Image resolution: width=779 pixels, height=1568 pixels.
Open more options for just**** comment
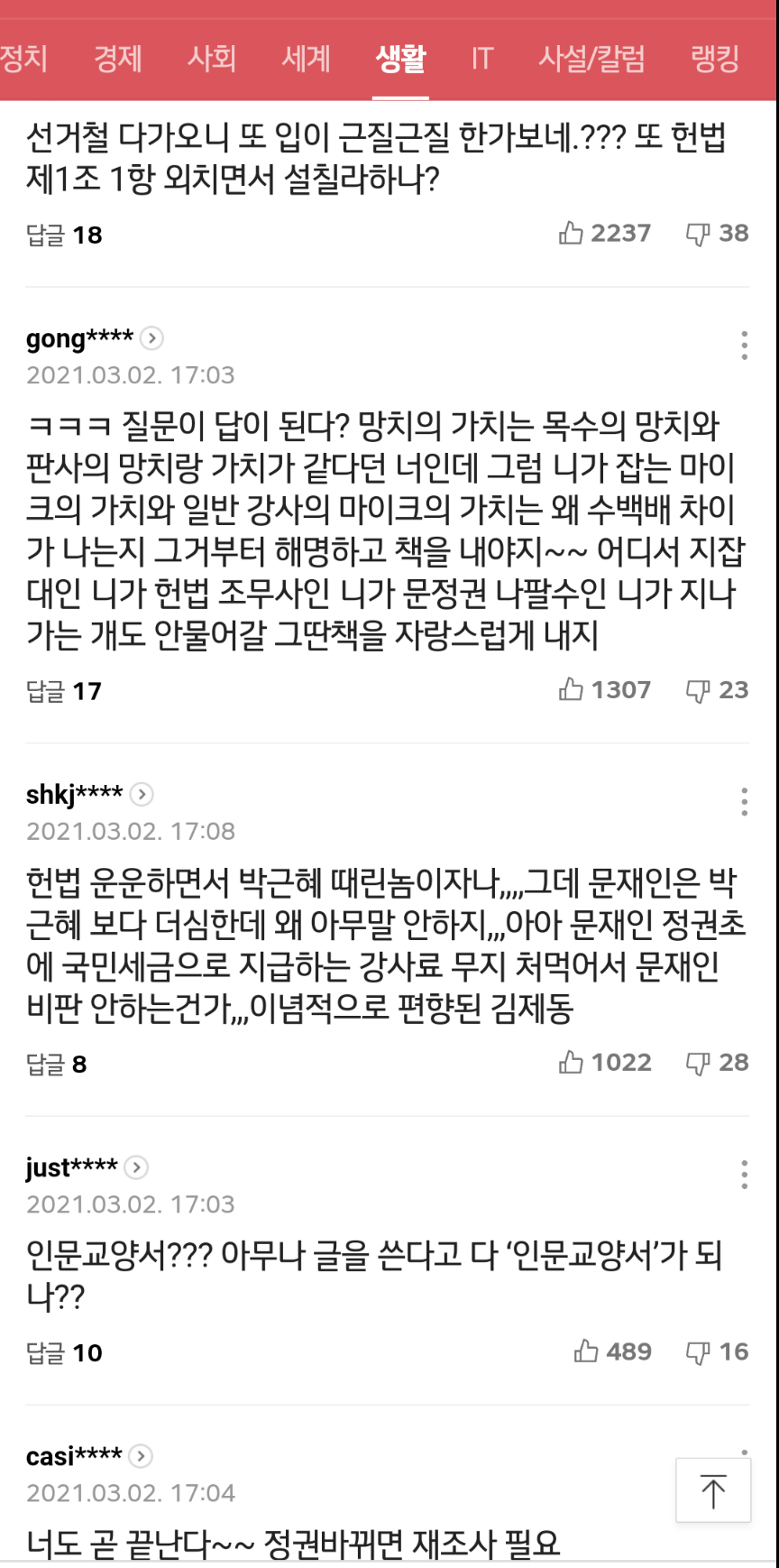click(744, 1175)
